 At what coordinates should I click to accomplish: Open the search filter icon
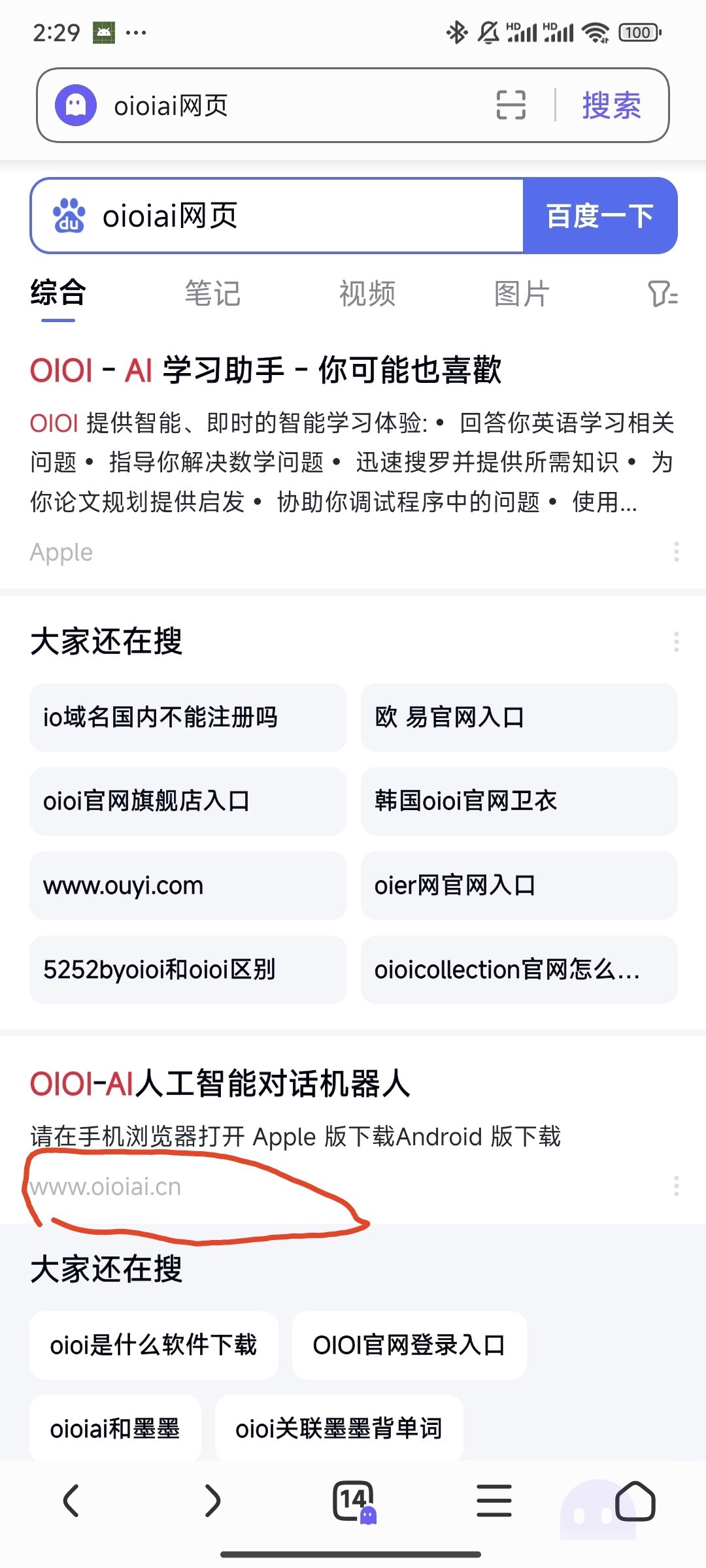[662, 294]
